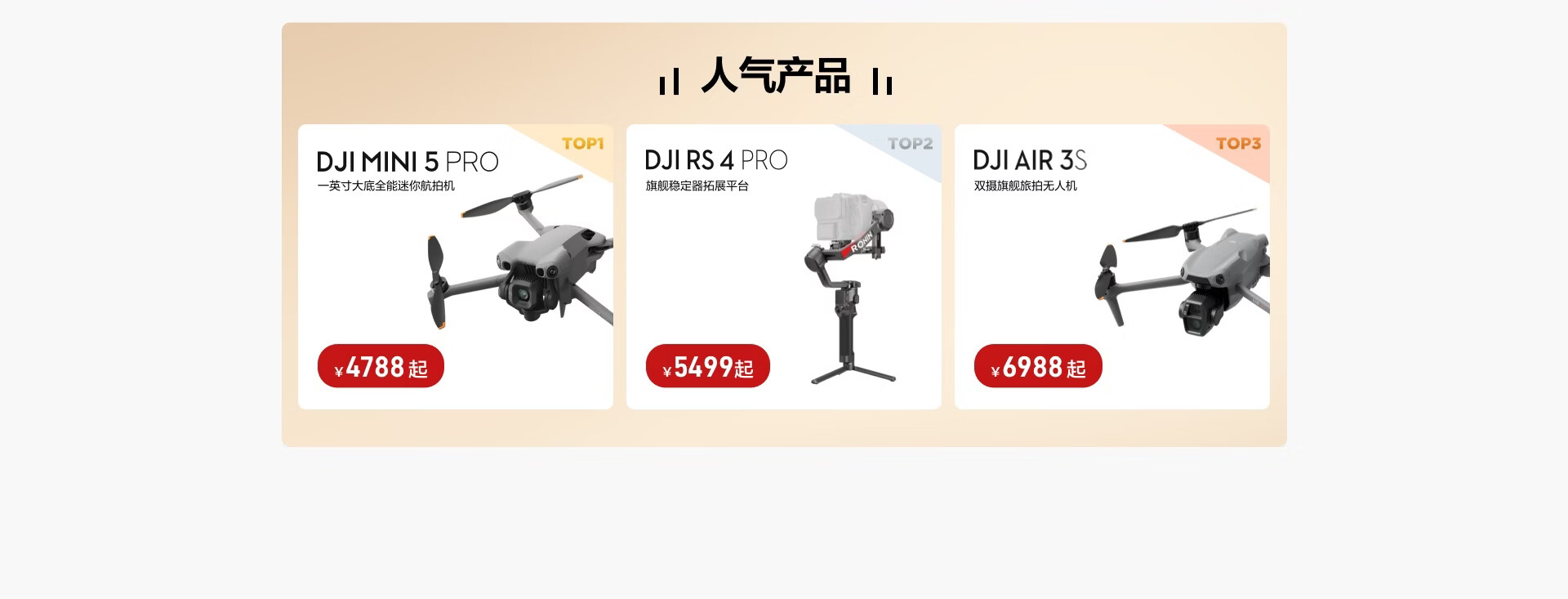Select the DJI Air 3S product card
The image size is (1568, 599).
pos(1111,266)
